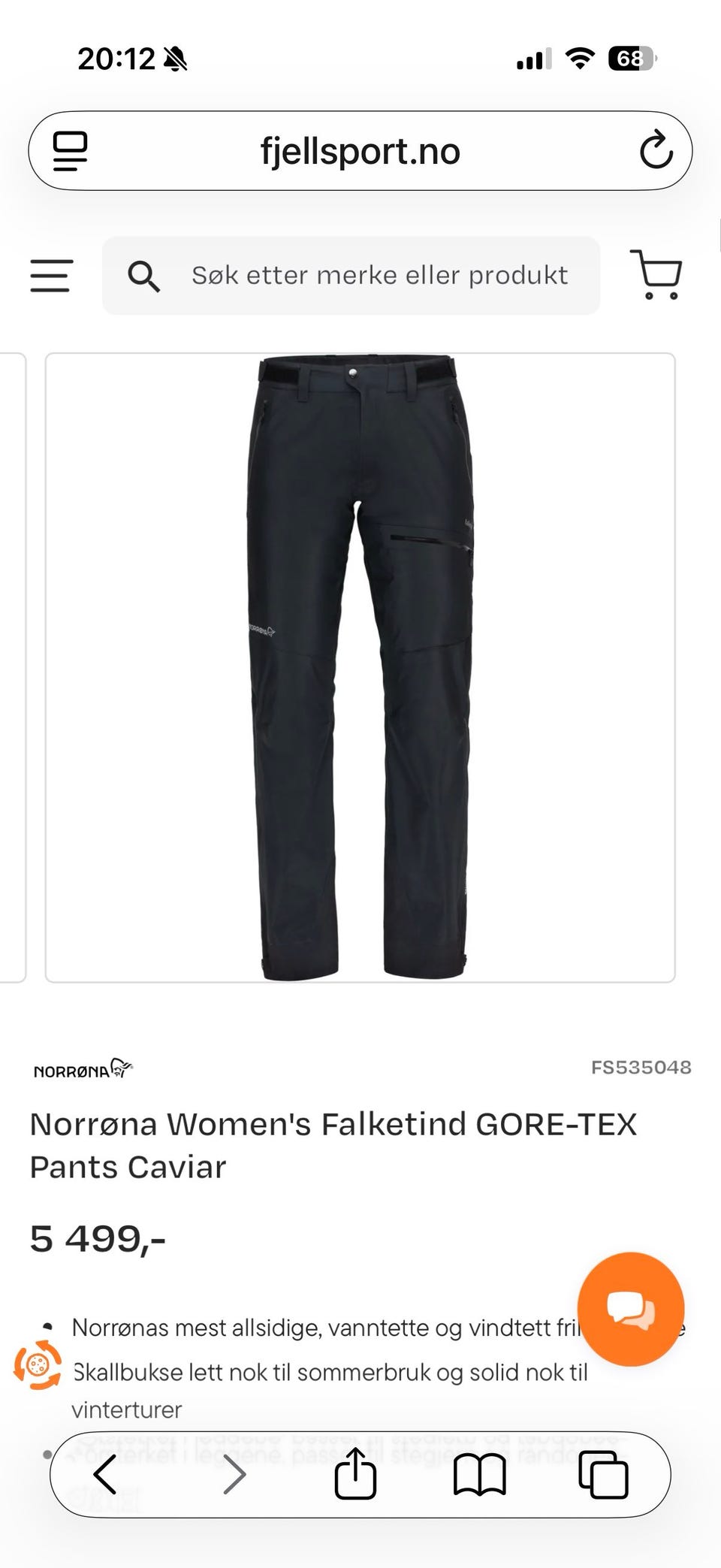Tap the fjellsport.no address bar
This screenshot has width=721, height=1568.
click(x=360, y=151)
